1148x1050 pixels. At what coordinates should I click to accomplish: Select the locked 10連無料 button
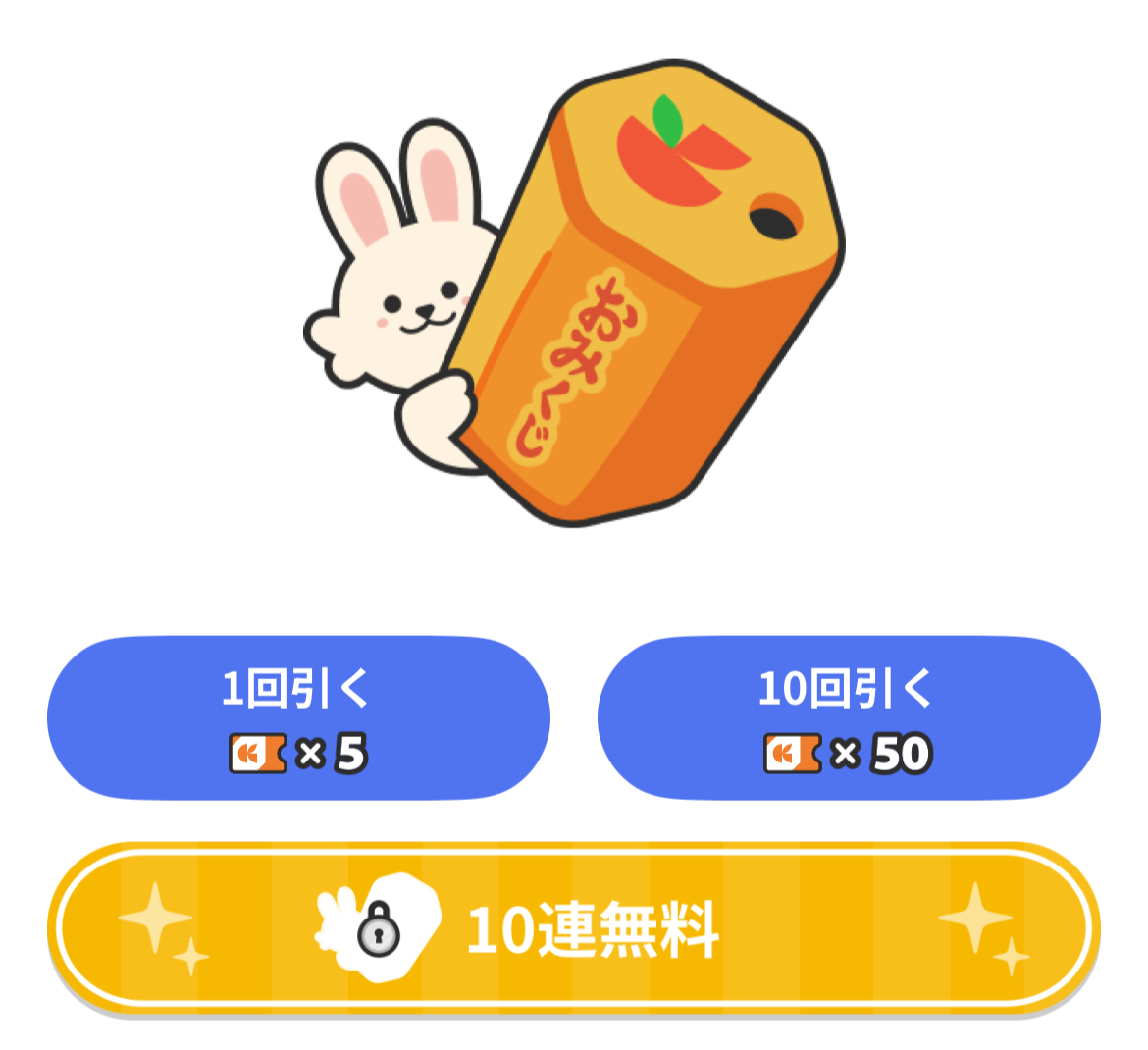click(x=573, y=926)
